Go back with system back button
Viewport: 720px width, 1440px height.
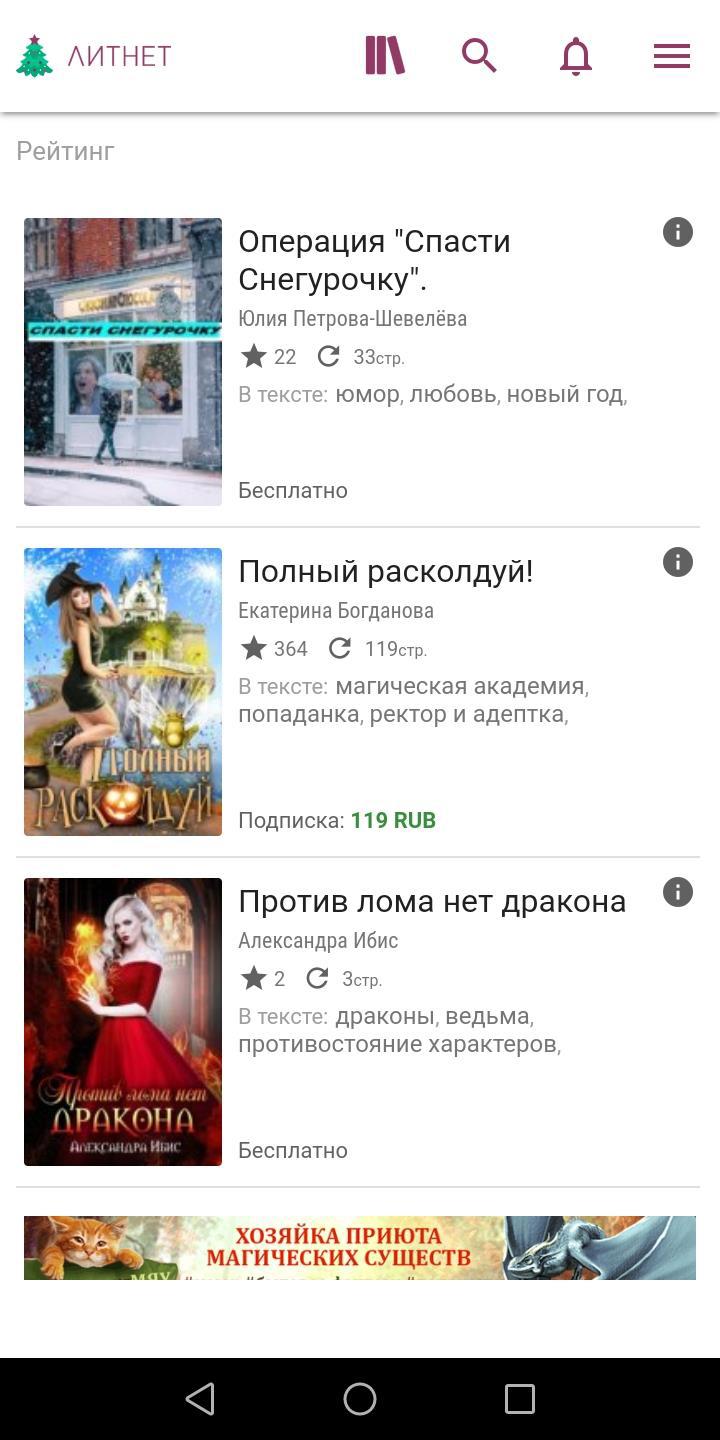click(200, 1398)
